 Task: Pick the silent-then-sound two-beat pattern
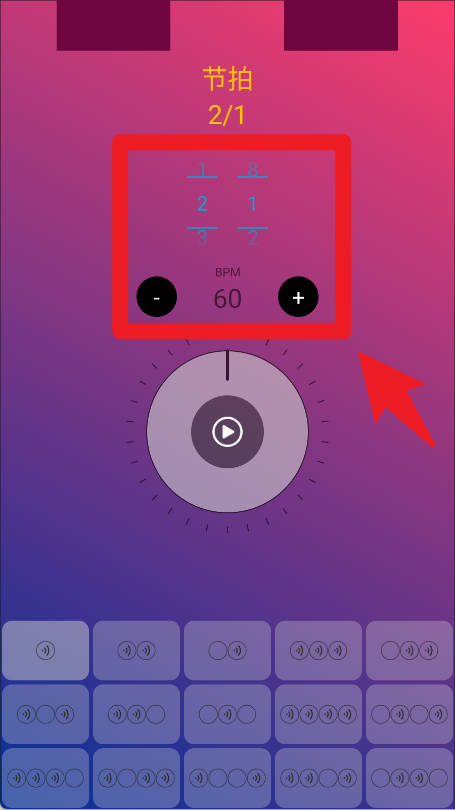[x=227, y=650]
